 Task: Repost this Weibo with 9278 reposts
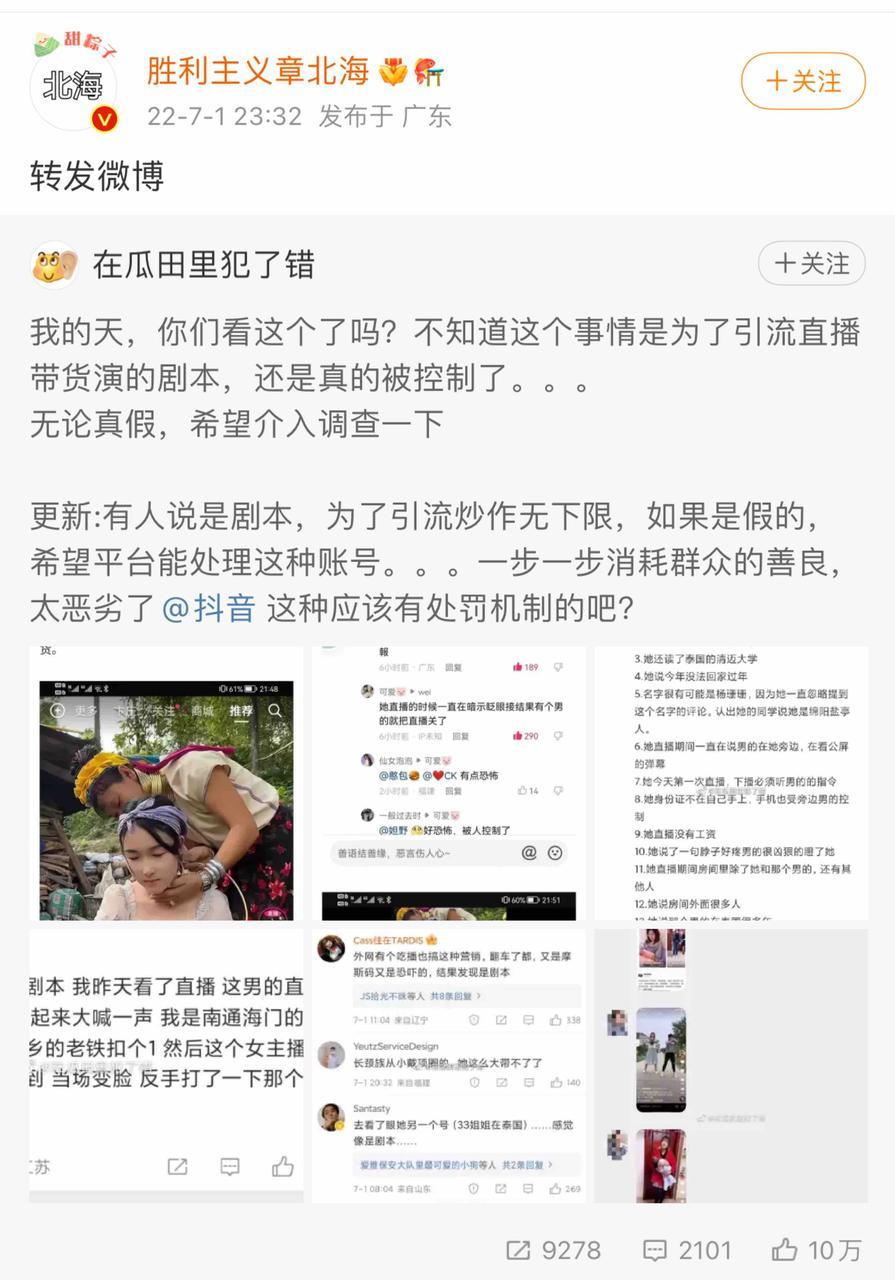pyautogui.click(x=553, y=1249)
